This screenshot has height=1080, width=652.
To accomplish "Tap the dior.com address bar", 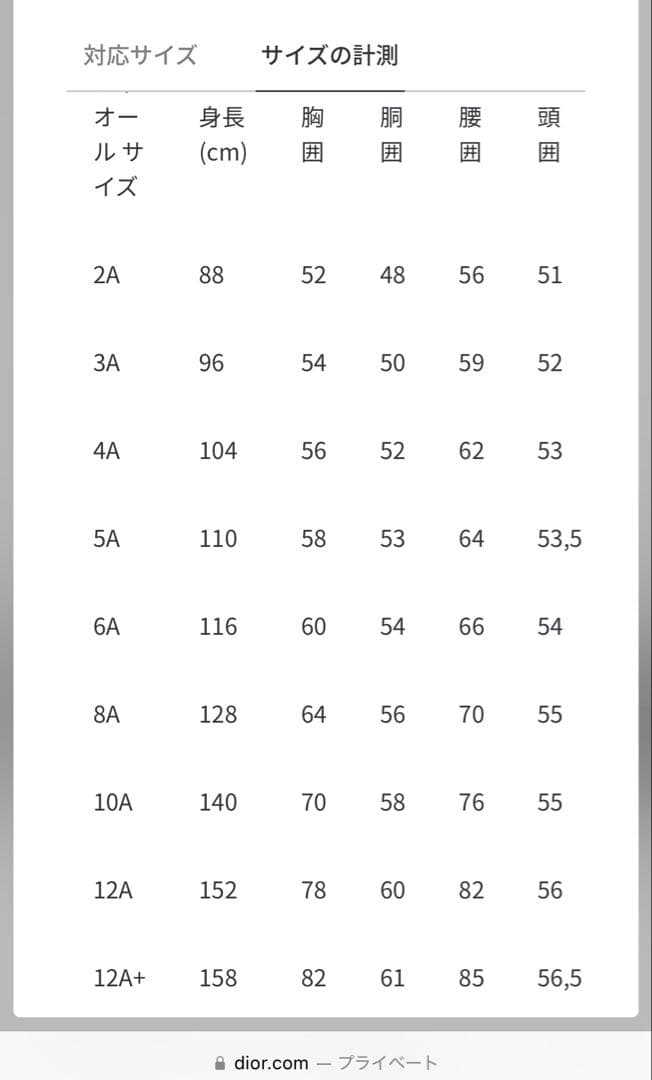I will (x=326, y=1062).
